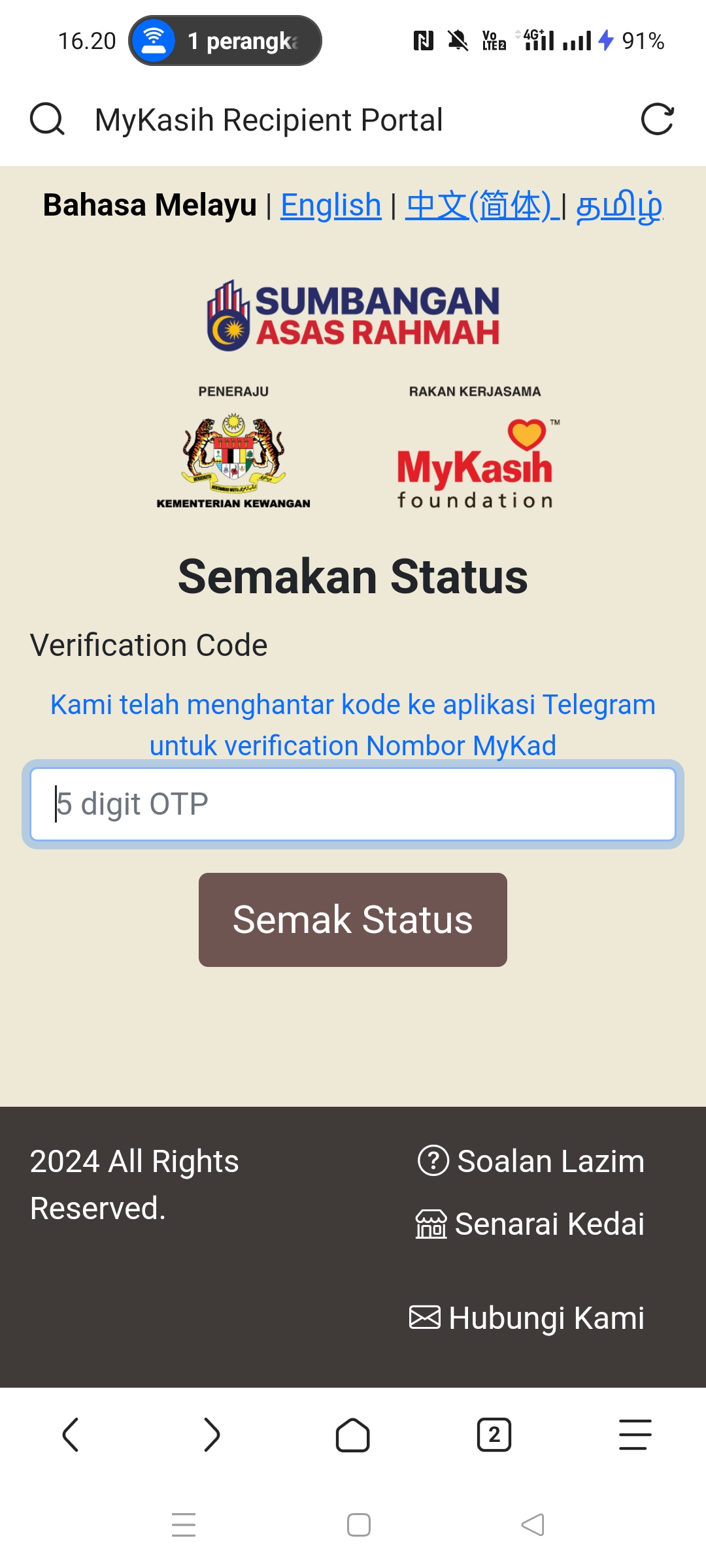Focus the 5 digit OTP field

(x=353, y=804)
